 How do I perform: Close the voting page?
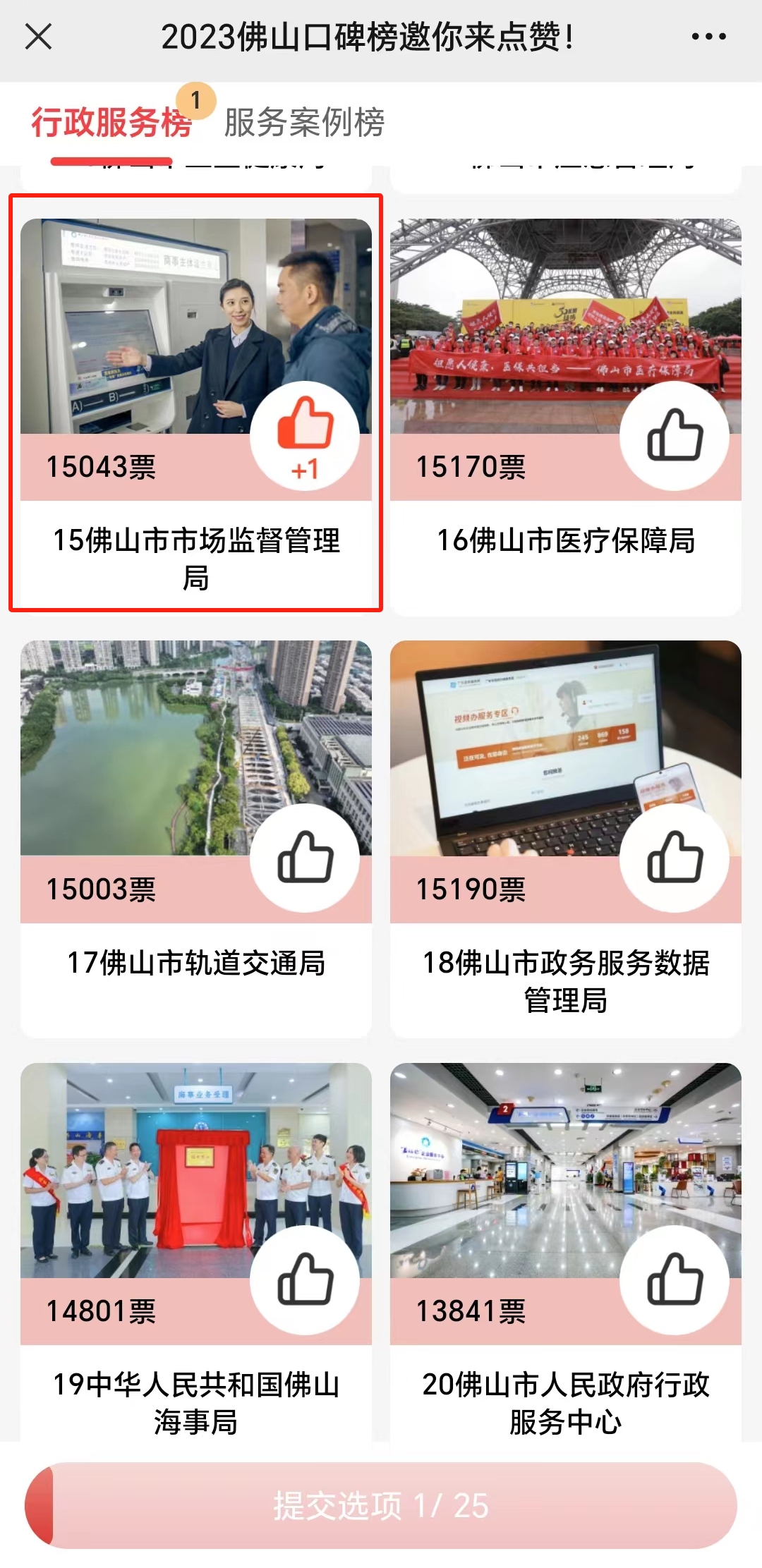point(38,37)
